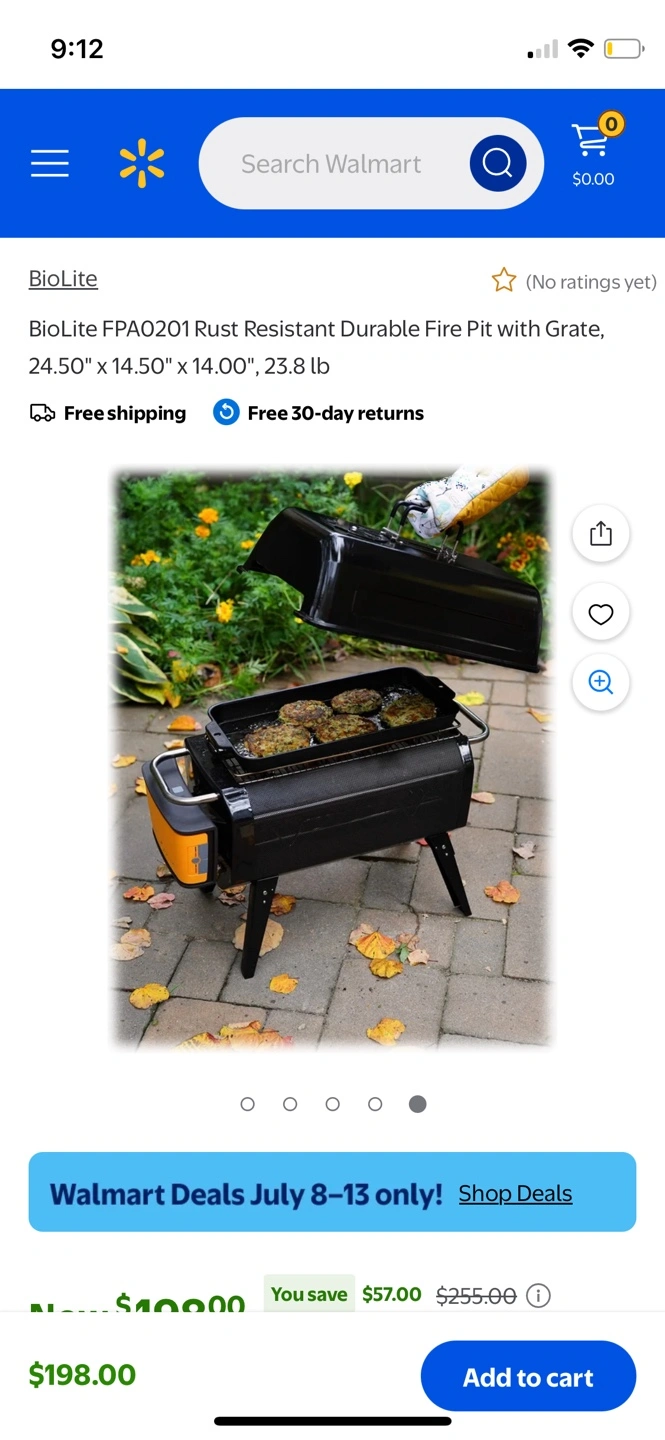Screen dimensions: 665x1440
Task: Go to Walmart home via spark logo
Action: 142,164
